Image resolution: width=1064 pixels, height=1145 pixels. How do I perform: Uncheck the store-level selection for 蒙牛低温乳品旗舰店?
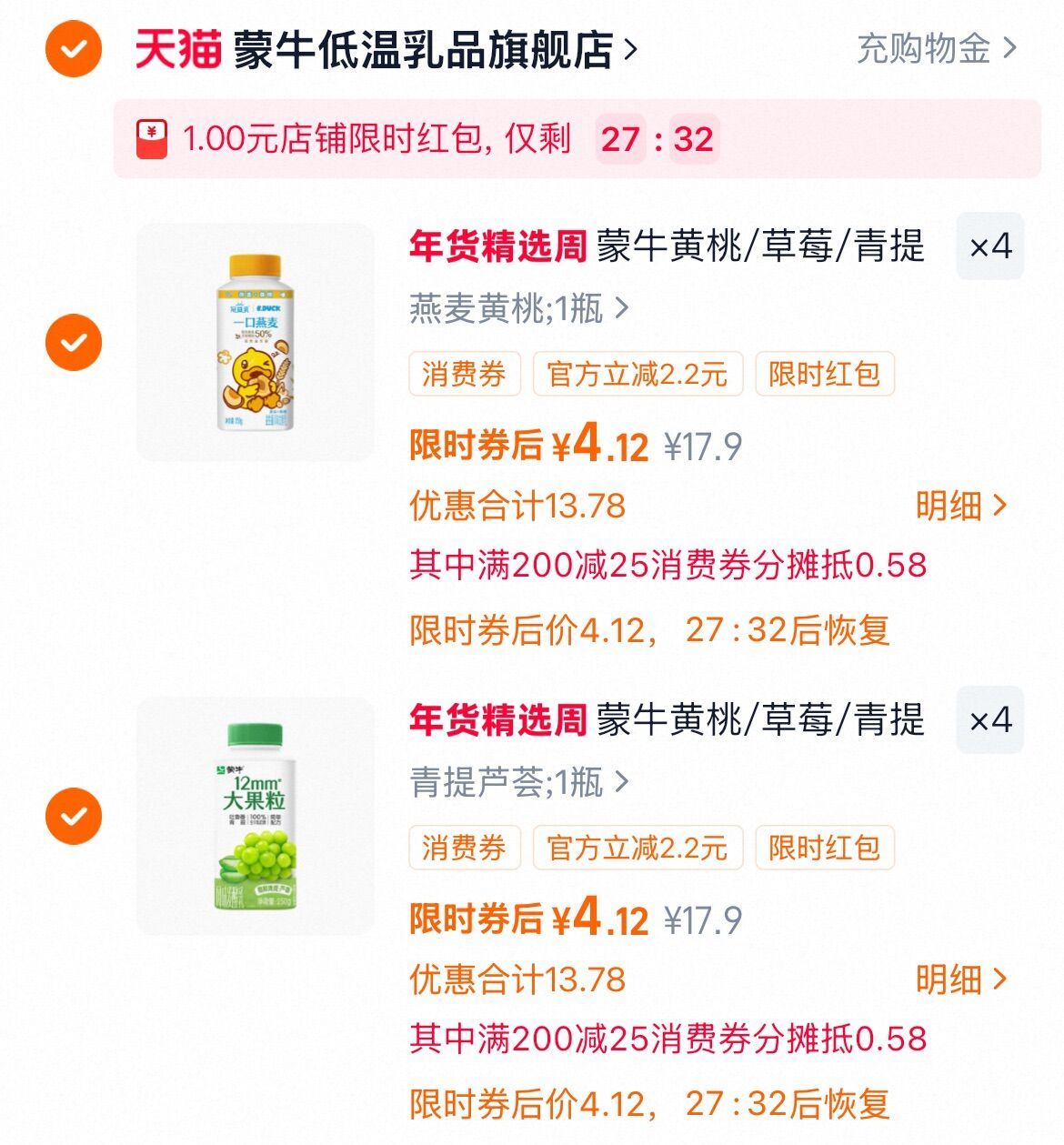(74, 48)
